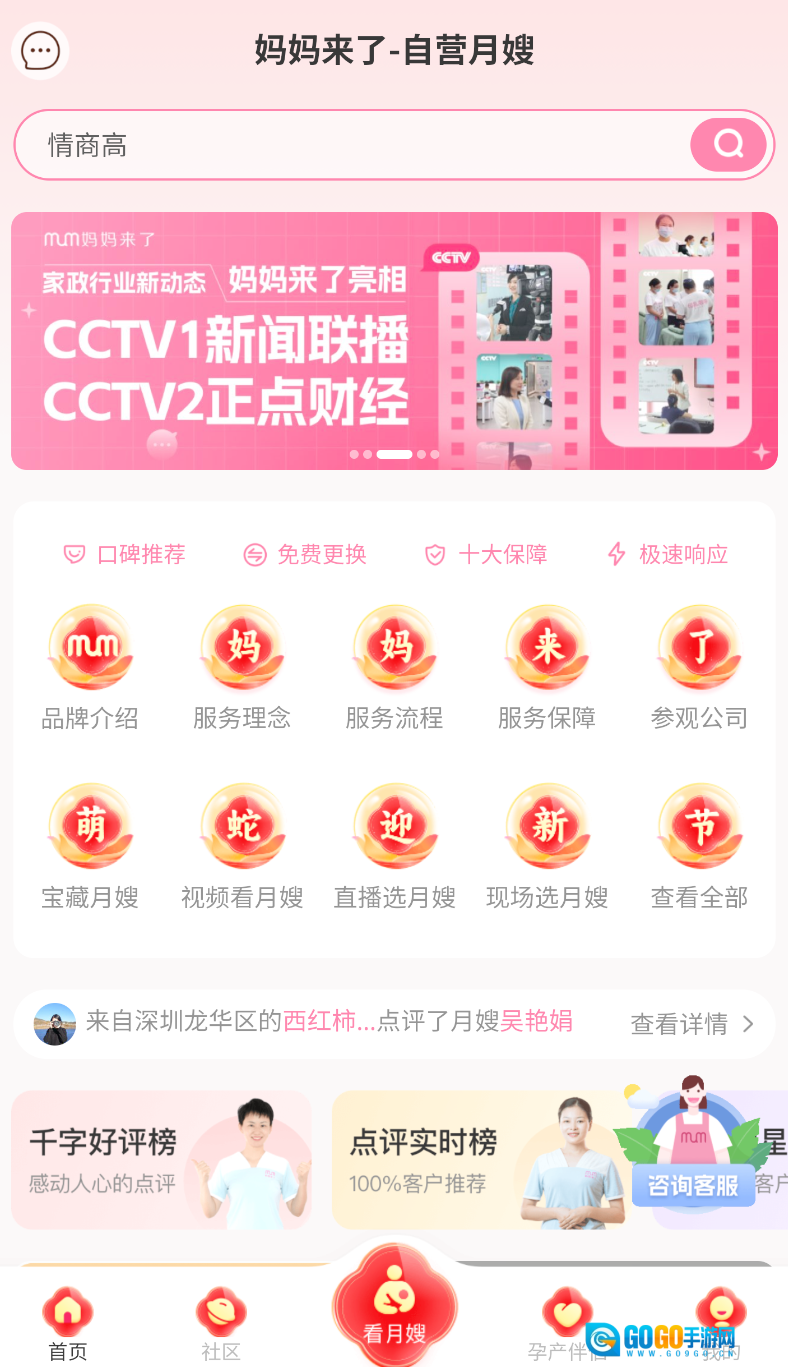The image size is (788, 1367).
Task: Open the 千字好评榜 card
Action: click(161, 1160)
